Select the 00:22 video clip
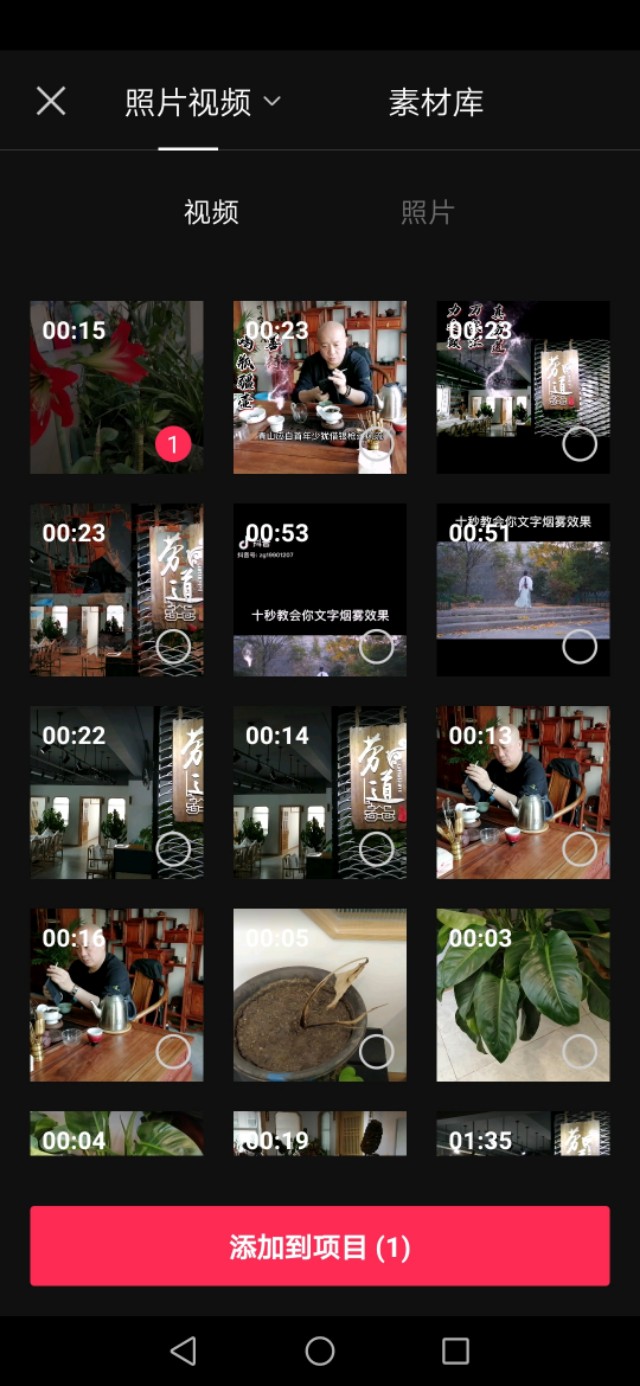640x1386 pixels. tap(173, 849)
